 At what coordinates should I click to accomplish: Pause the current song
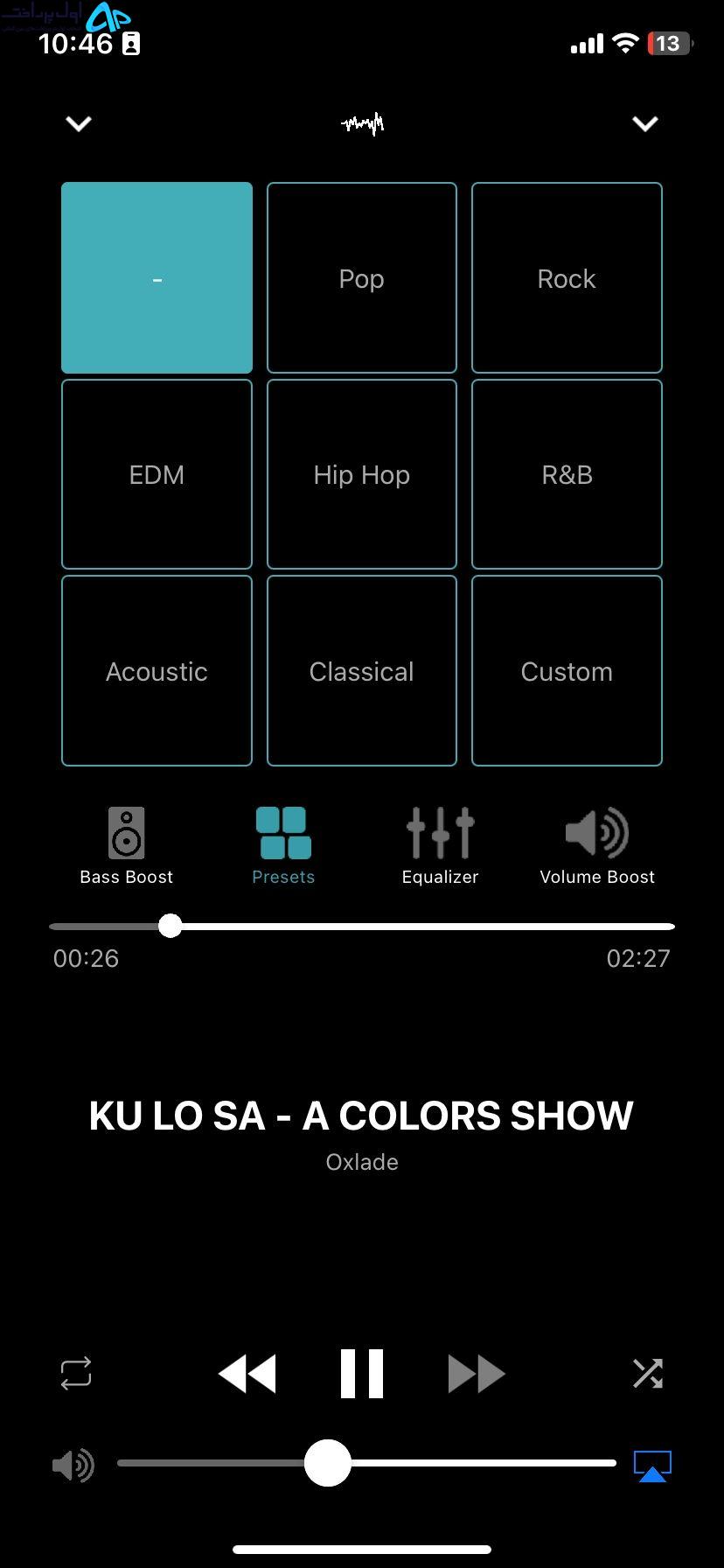362,1373
